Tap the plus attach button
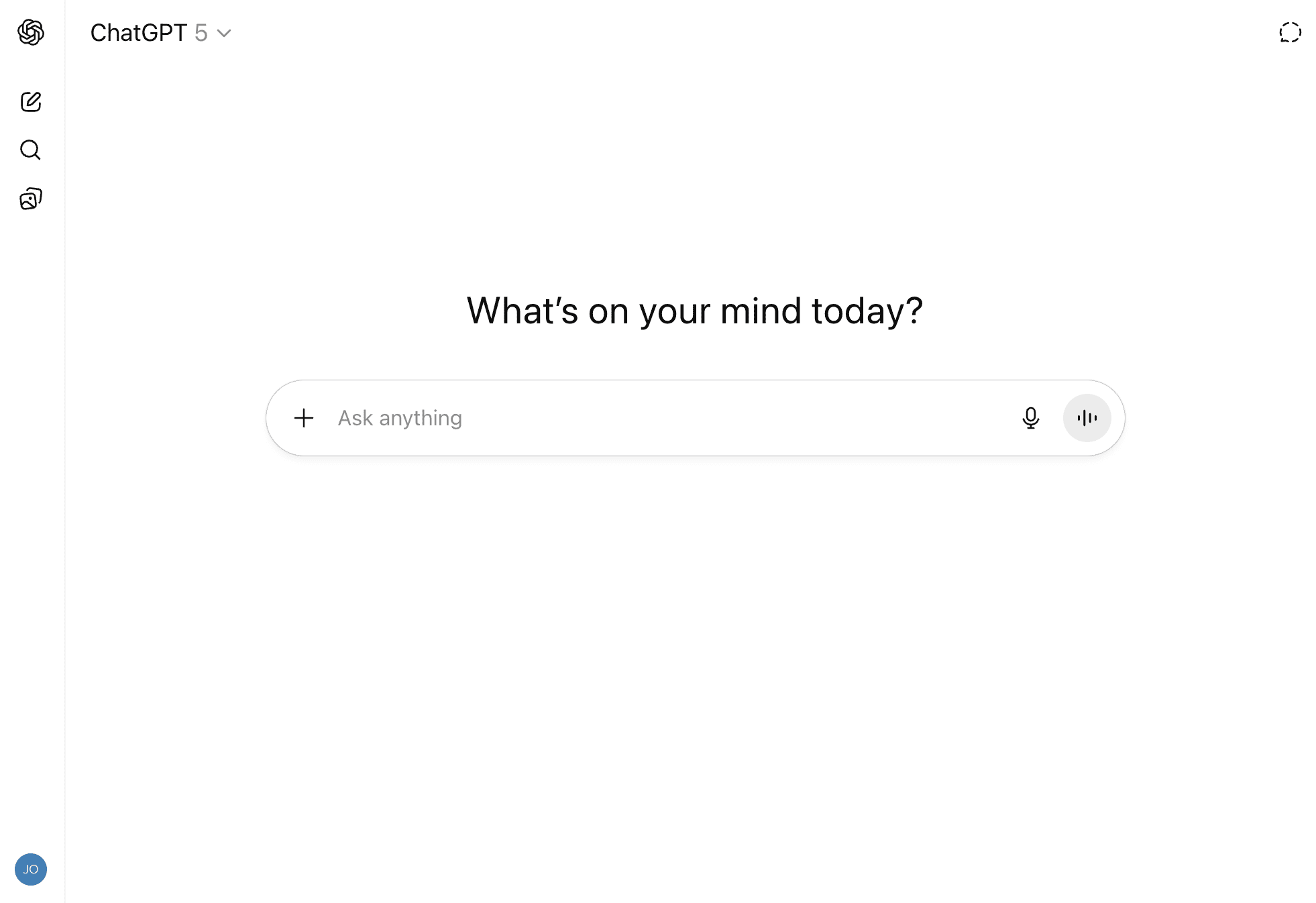The height and width of the screenshot is (903, 1316). 304,418
